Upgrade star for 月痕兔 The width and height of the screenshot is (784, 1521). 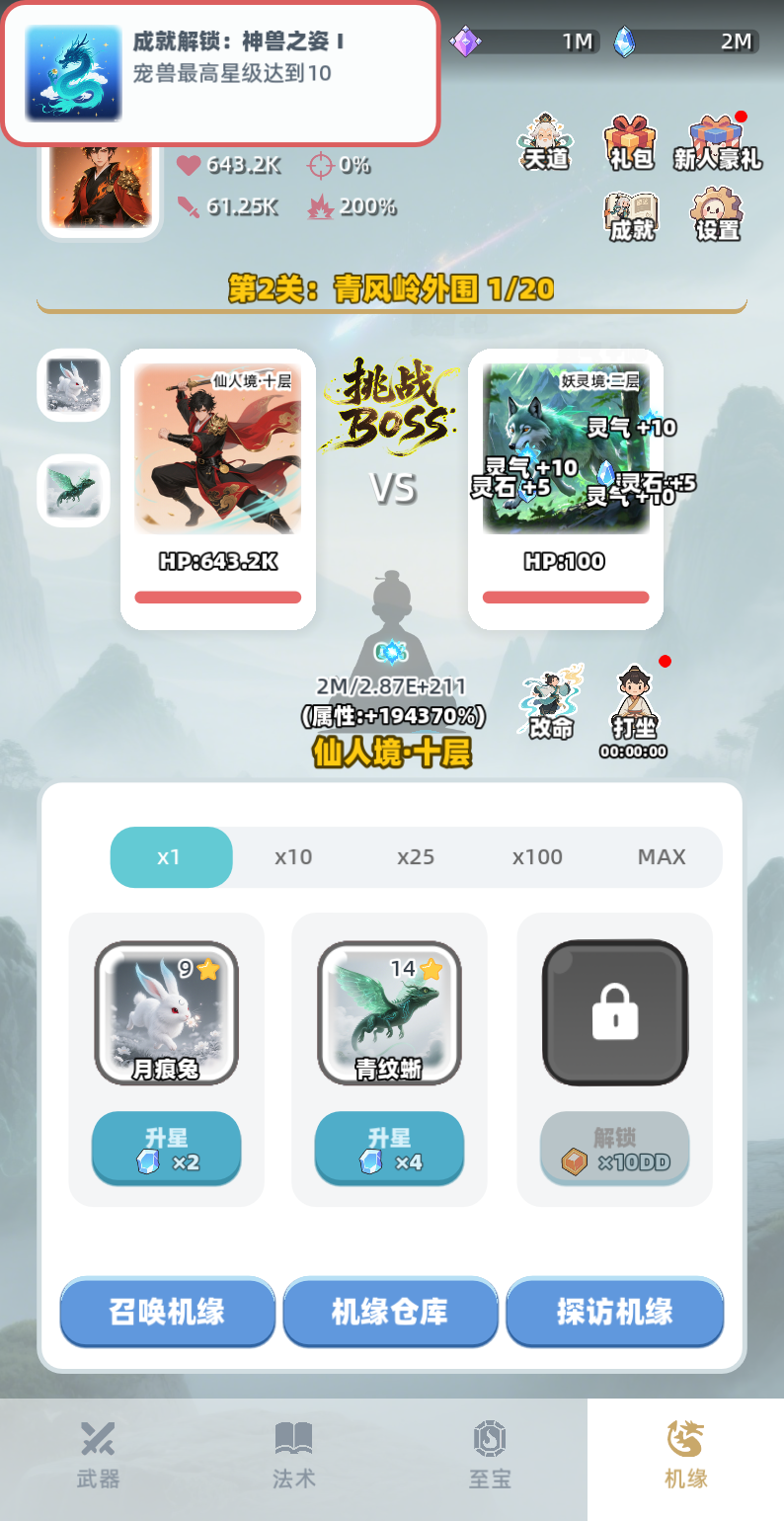click(x=166, y=1149)
